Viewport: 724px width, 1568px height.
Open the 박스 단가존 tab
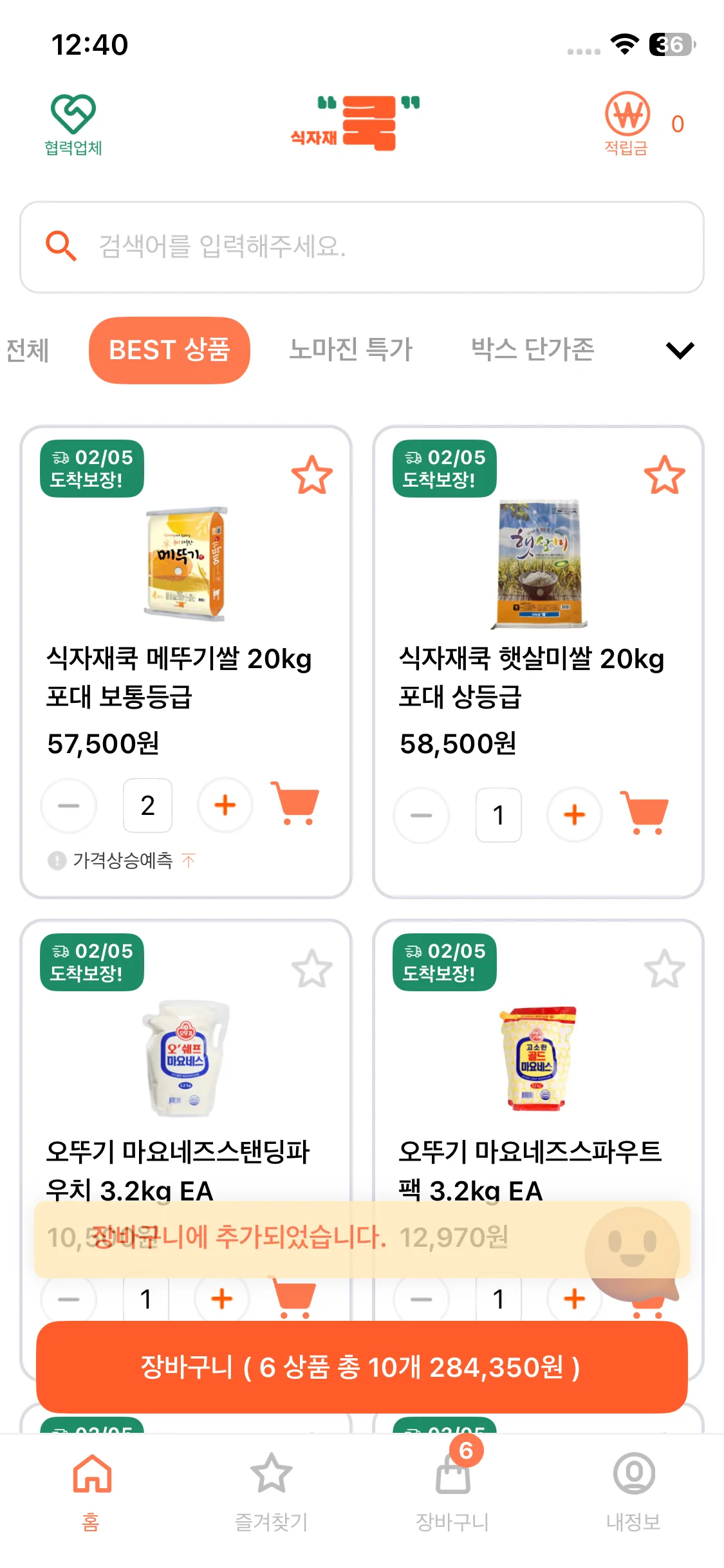532,350
